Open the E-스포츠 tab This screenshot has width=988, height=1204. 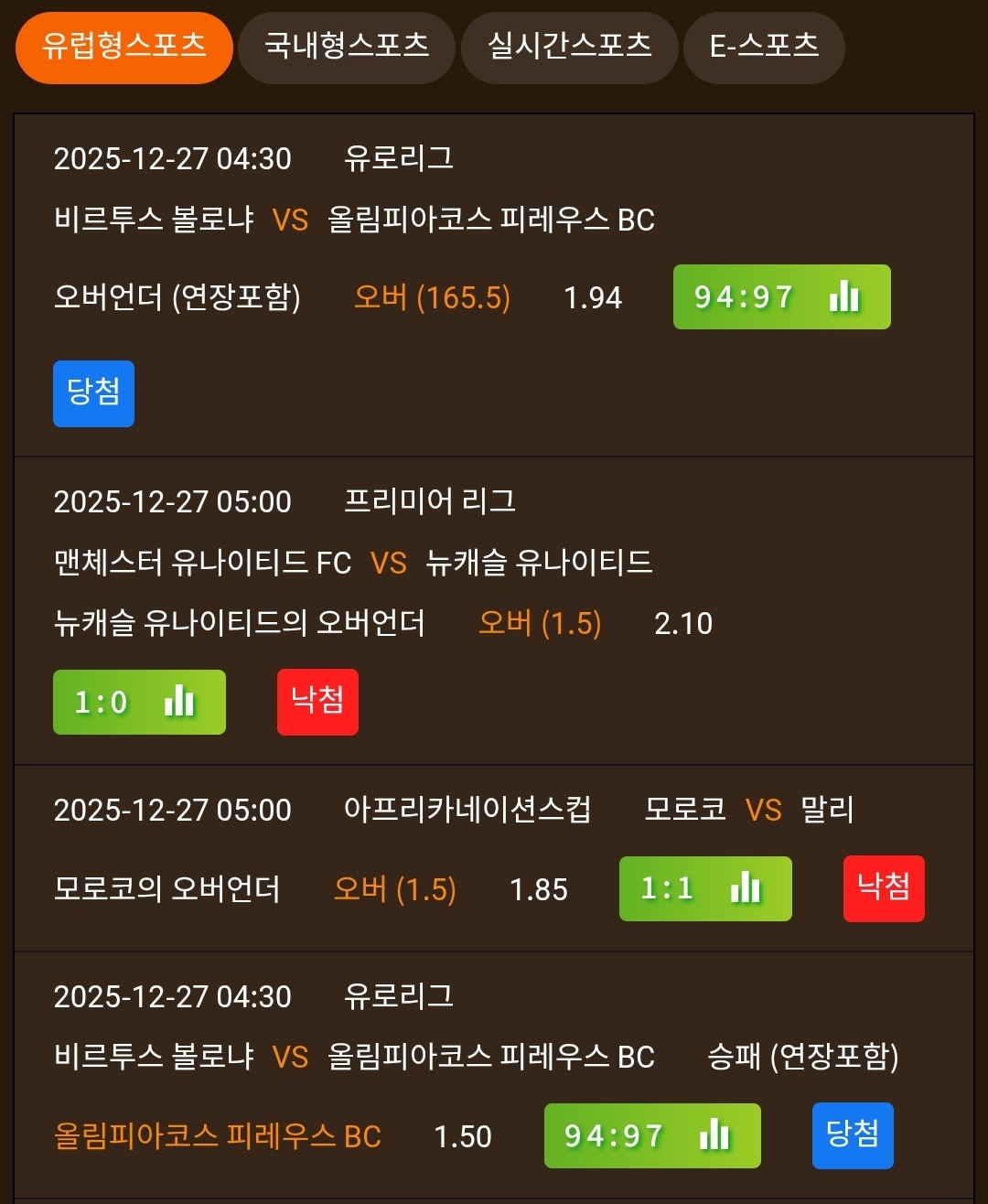click(763, 48)
